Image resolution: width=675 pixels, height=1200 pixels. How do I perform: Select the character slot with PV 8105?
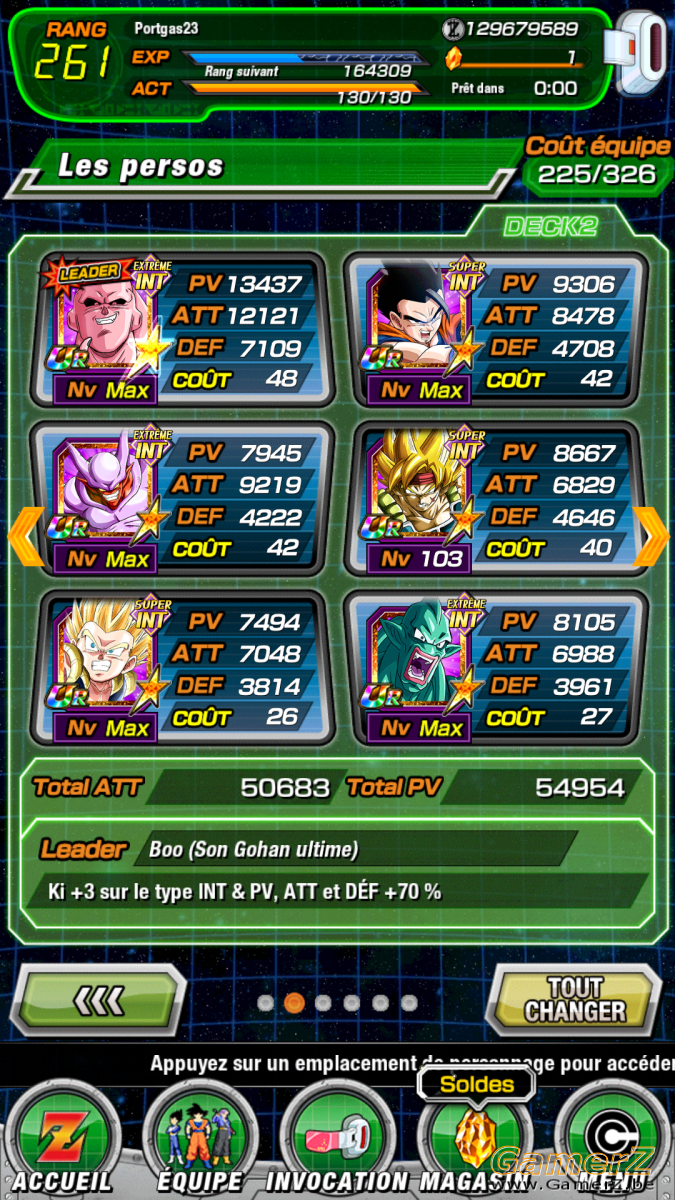495,668
